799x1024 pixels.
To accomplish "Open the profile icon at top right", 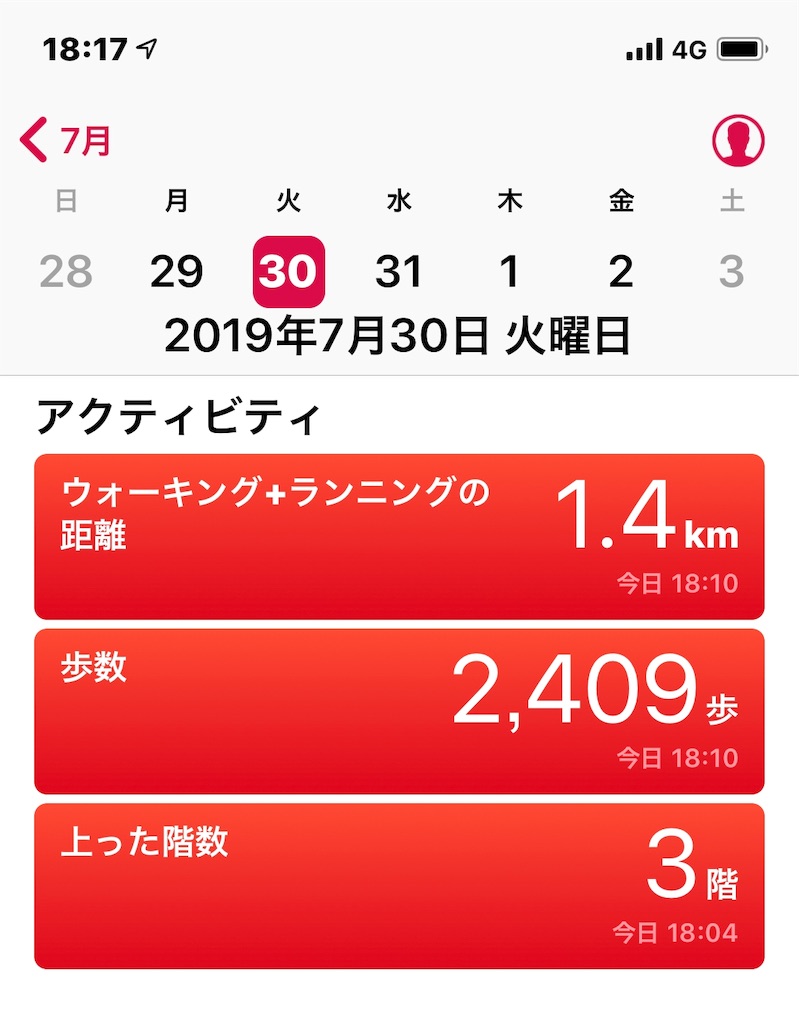I will tap(736, 140).
